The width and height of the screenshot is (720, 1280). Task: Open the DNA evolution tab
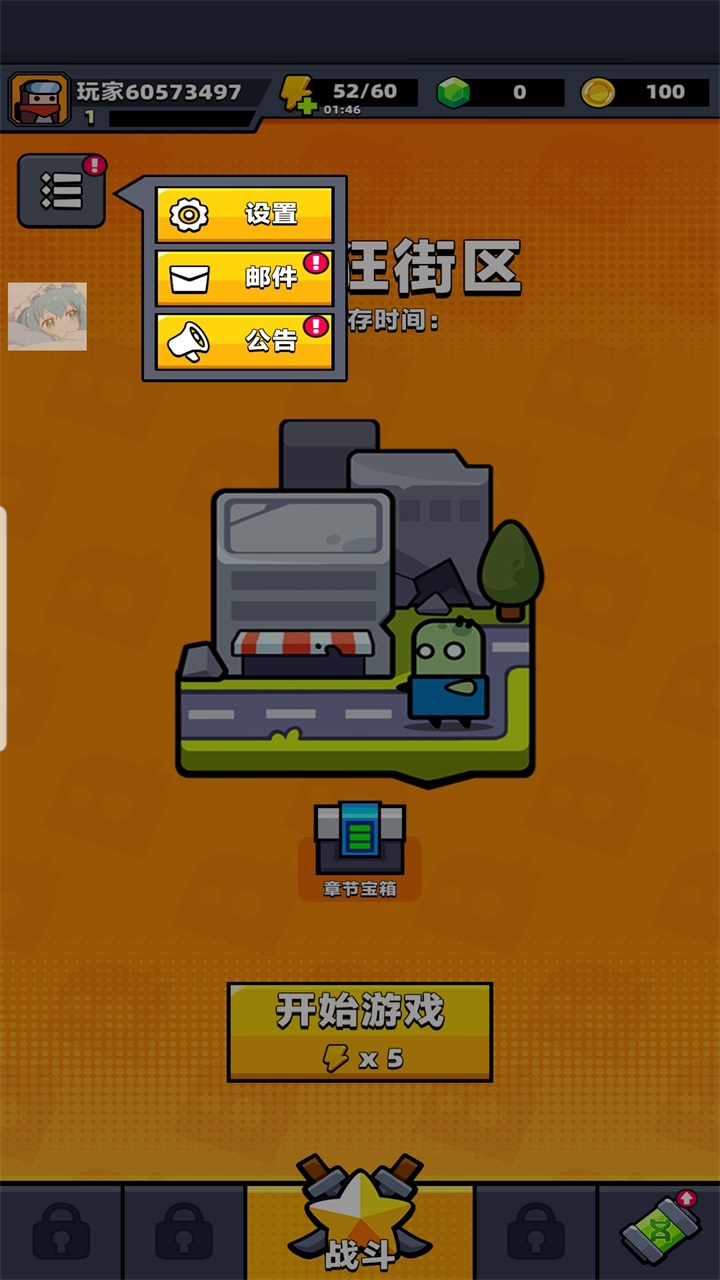tap(658, 1232)
